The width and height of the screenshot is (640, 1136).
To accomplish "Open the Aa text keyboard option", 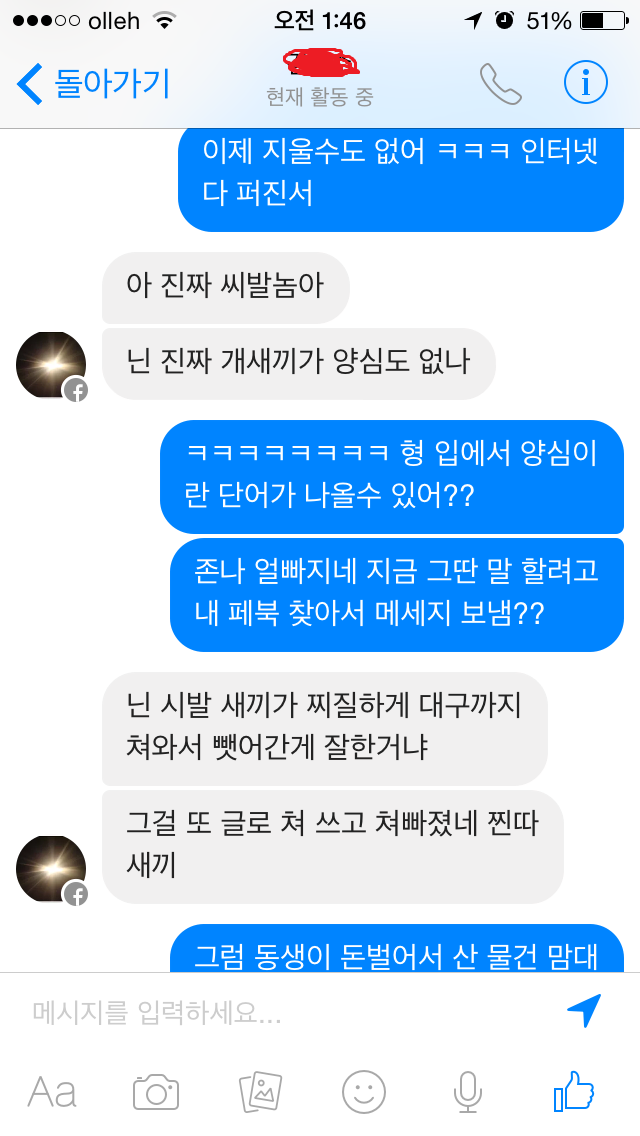I will click(52, 1091).
